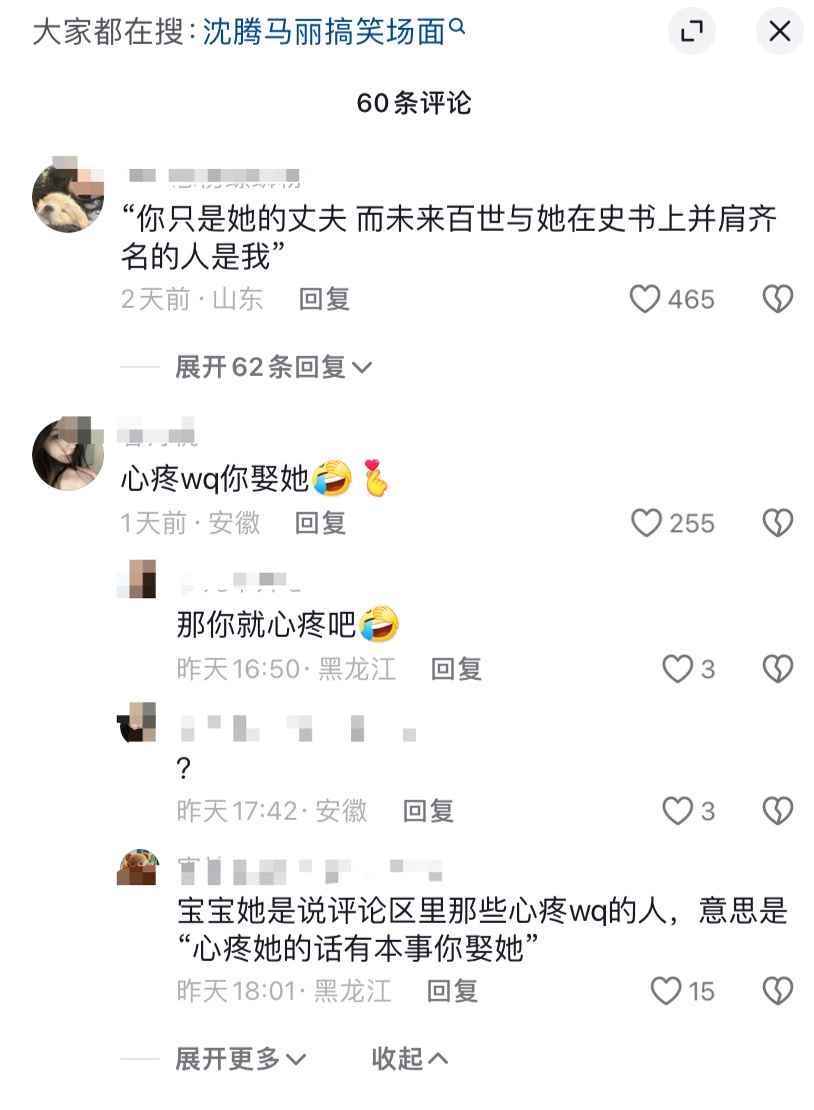Toggle dislike on the 昨天17:42 reply
This screenshot has width=814, height=1110.
tap(778, 812)
